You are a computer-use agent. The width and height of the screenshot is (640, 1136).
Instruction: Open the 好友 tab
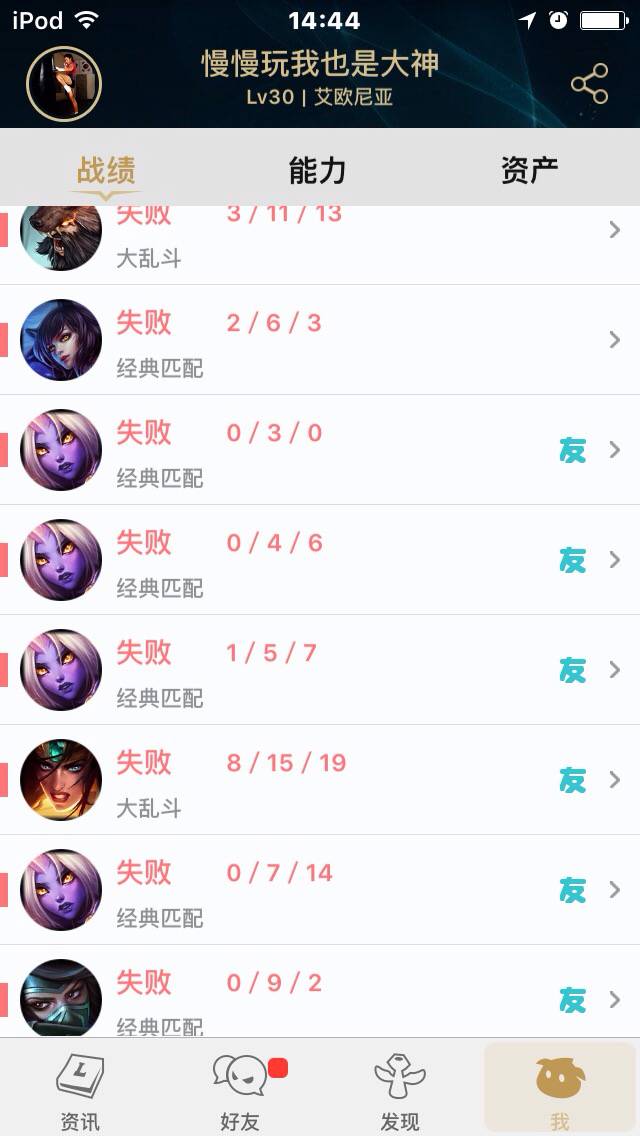click(240, 1088)
